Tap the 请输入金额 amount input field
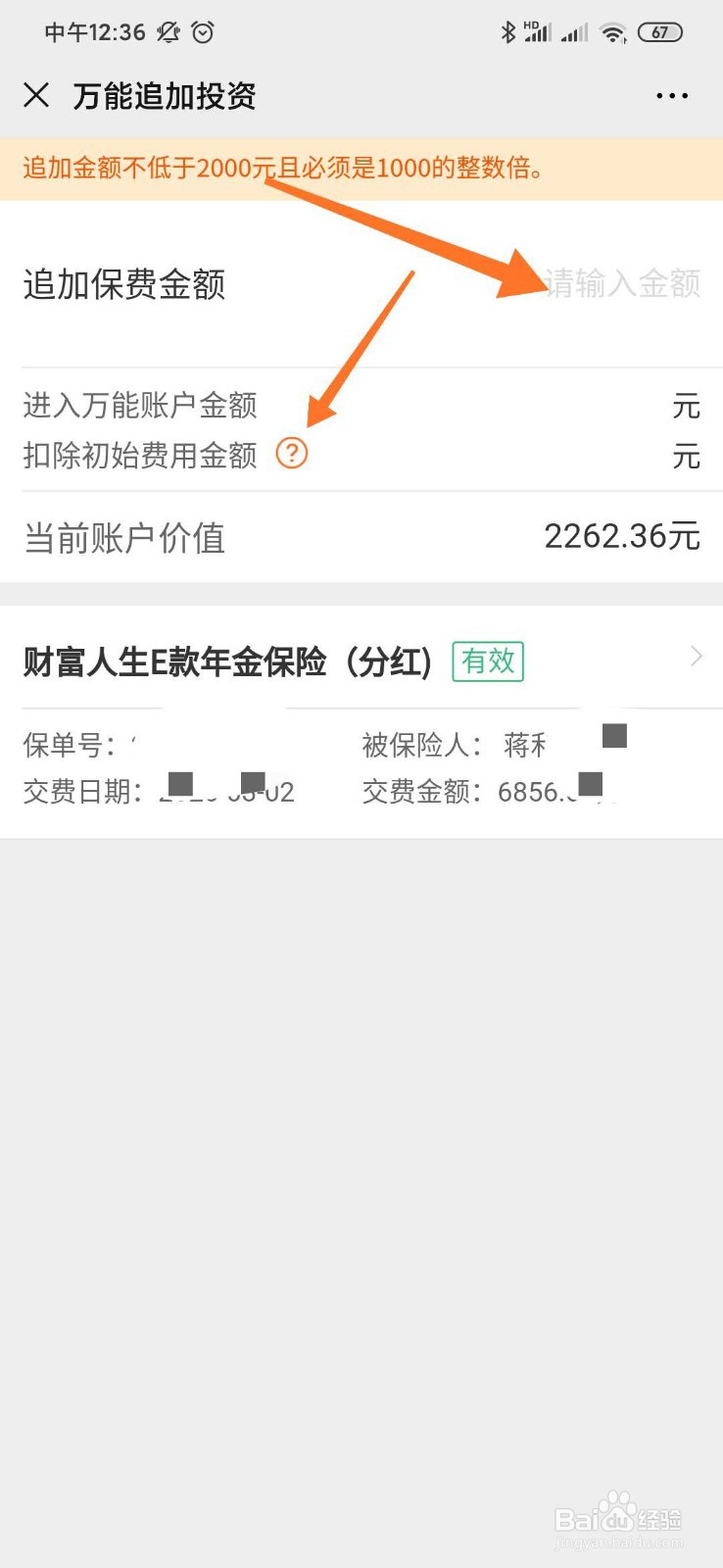Screen dimensions: 723x1568 622,284
